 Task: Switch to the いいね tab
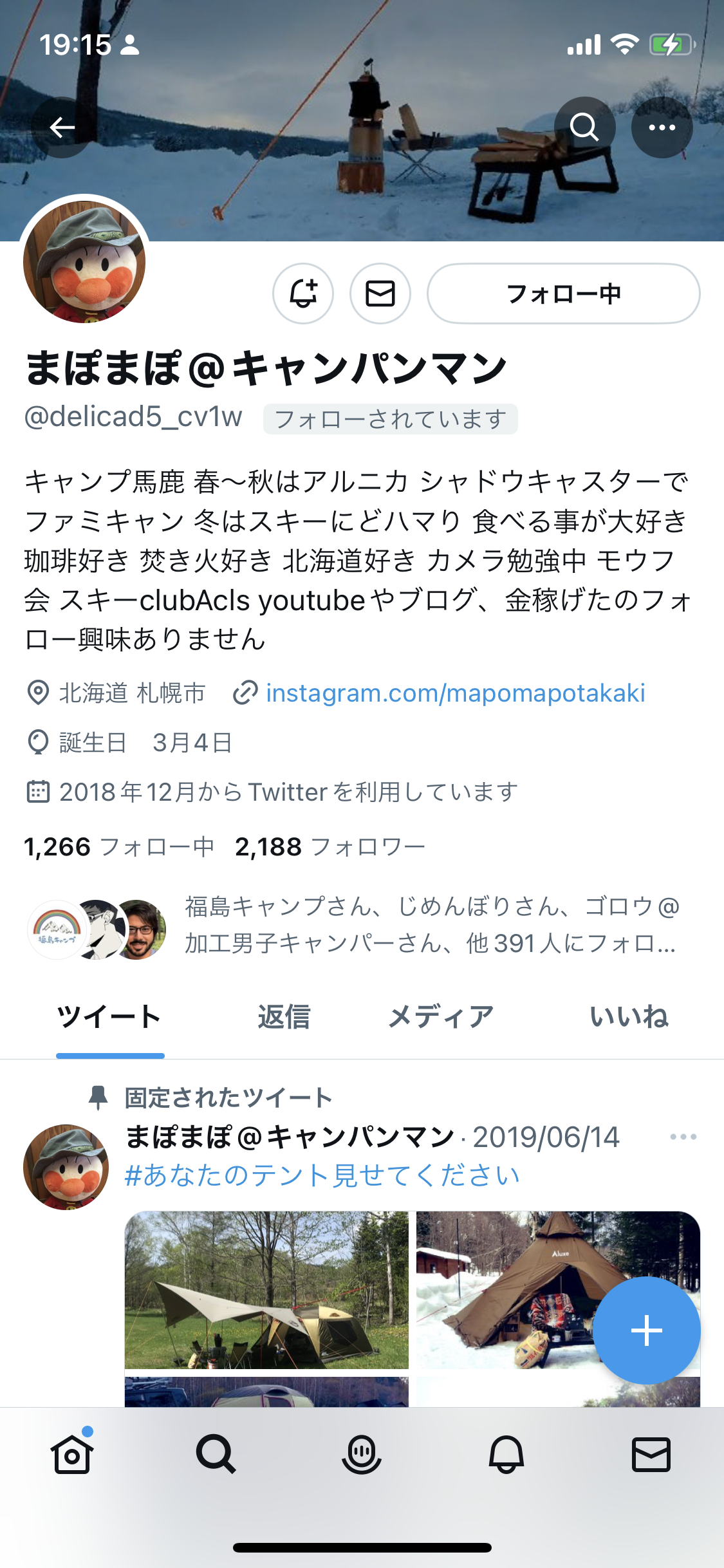click(x=629, y=1017)
